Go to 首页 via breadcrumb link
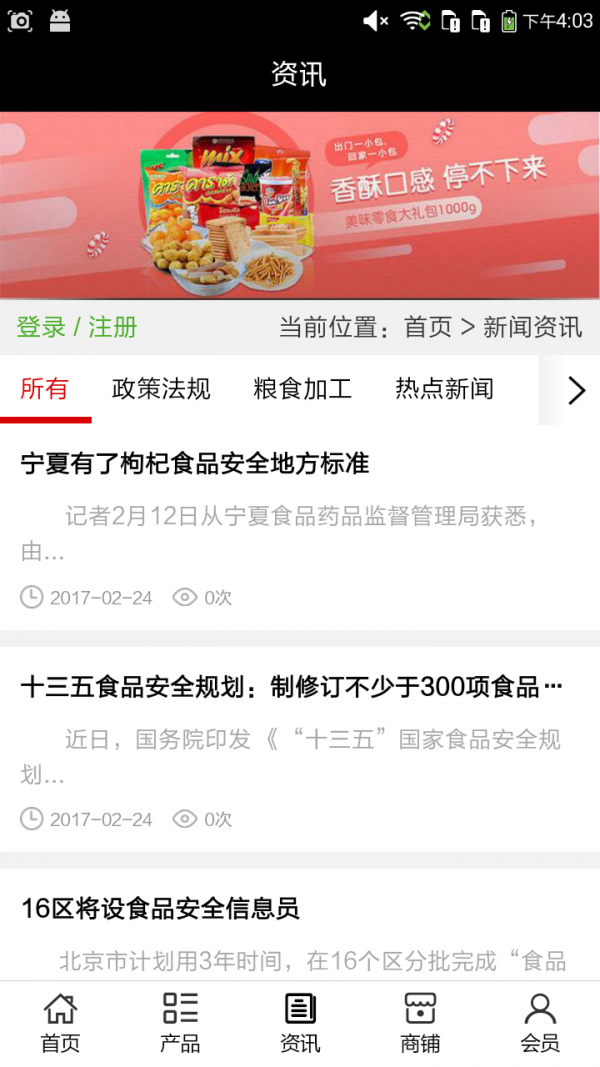The image size is (600, 1067). (428, 327)
